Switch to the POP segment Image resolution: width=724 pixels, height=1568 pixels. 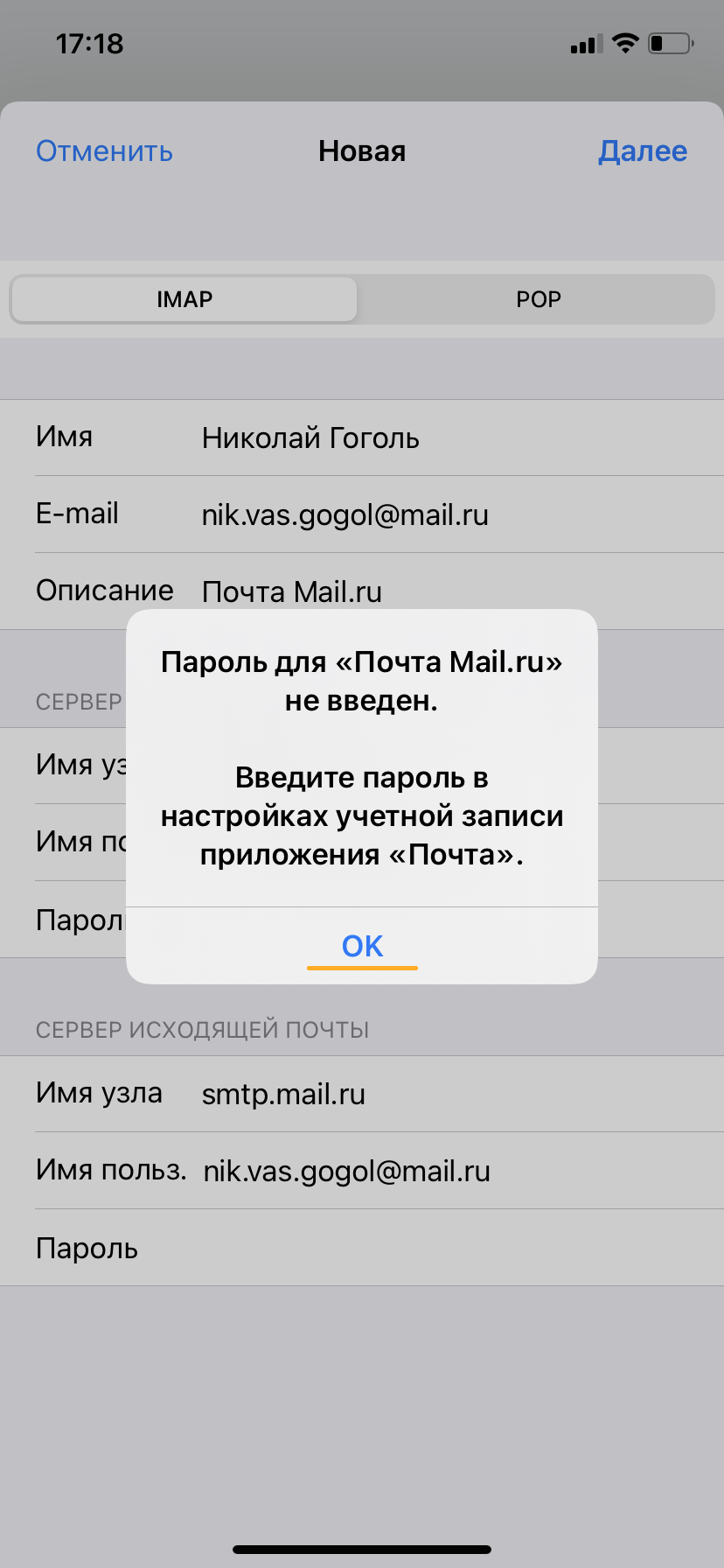538,299
